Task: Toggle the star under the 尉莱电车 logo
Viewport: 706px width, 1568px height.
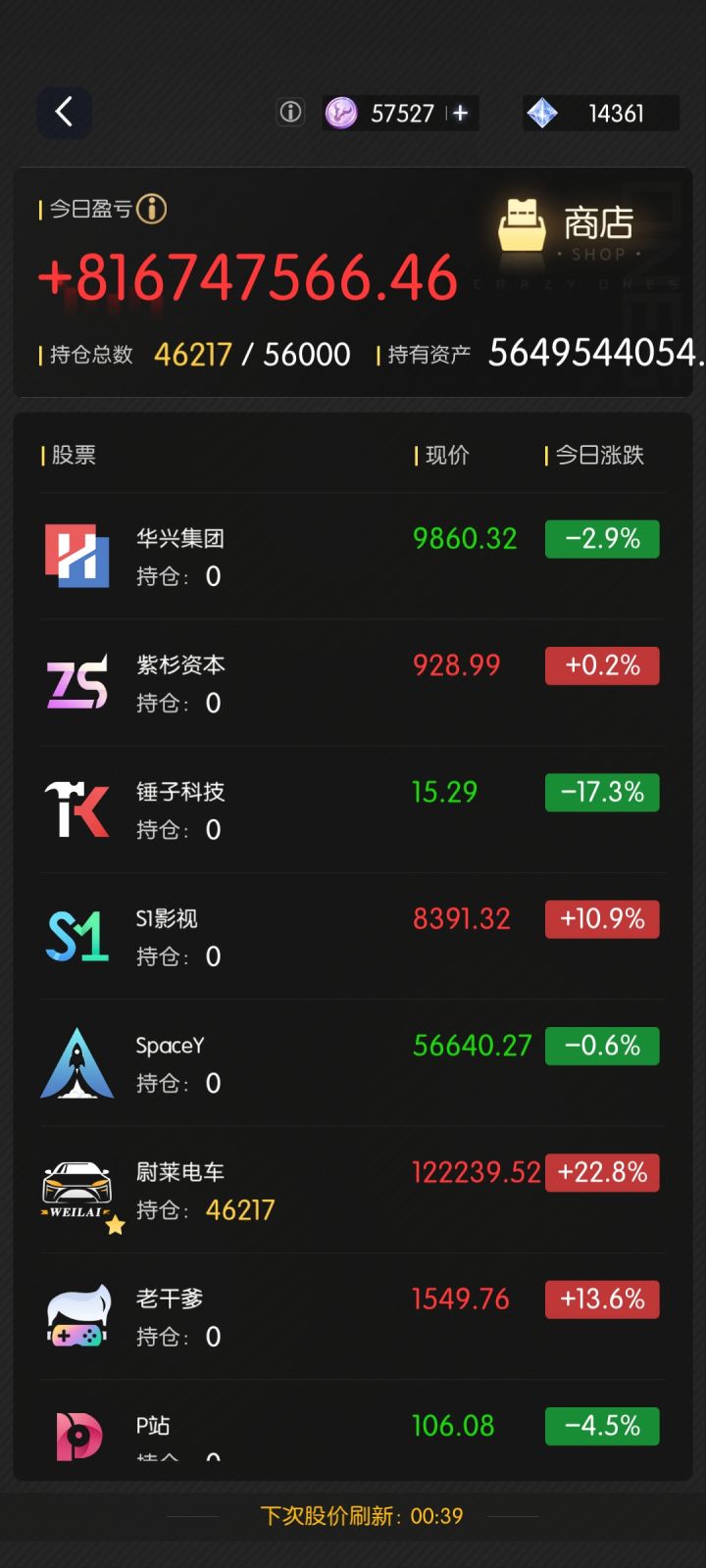Action: tap(115, 1226)
